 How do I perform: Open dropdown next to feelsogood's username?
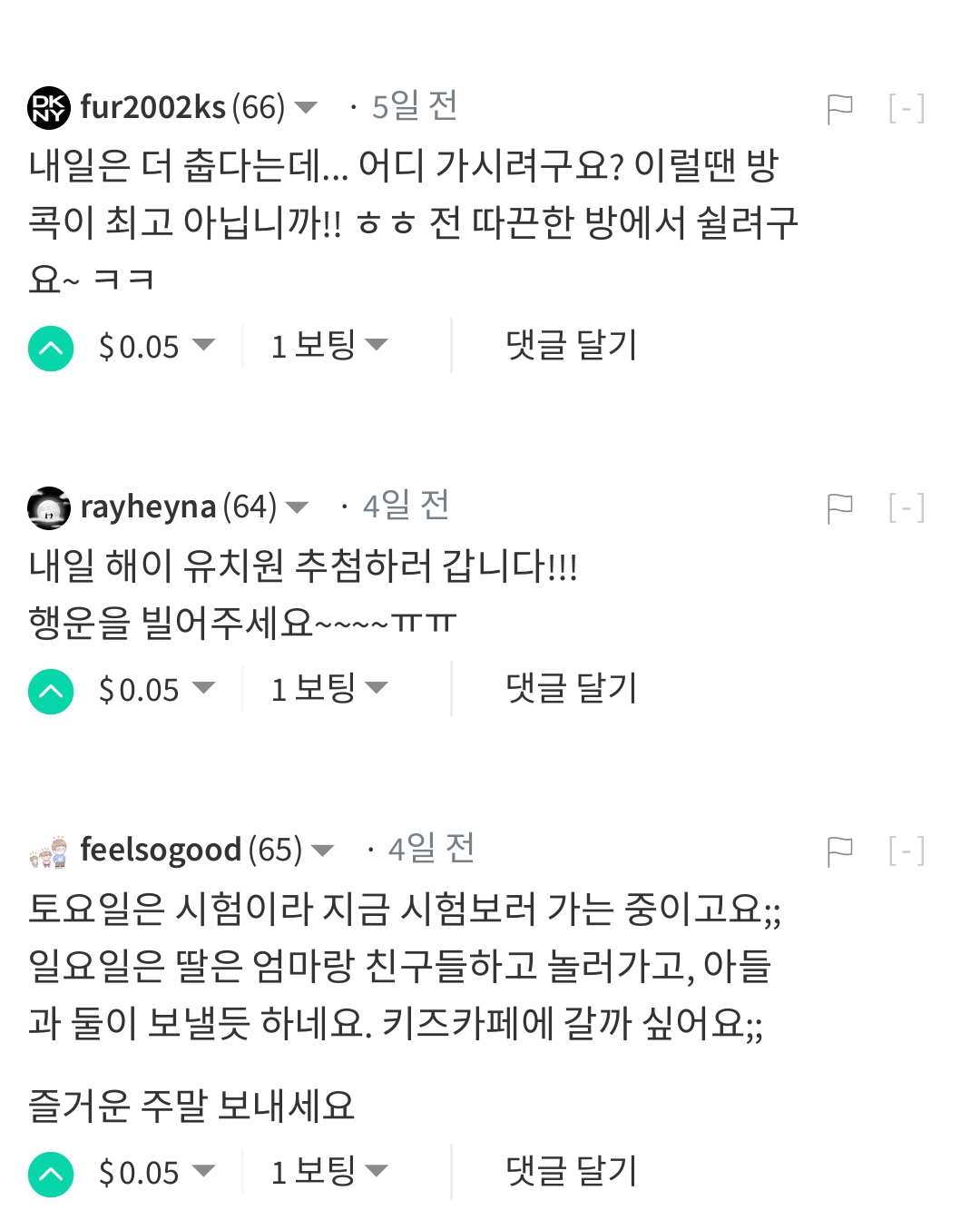pos(322,851)
